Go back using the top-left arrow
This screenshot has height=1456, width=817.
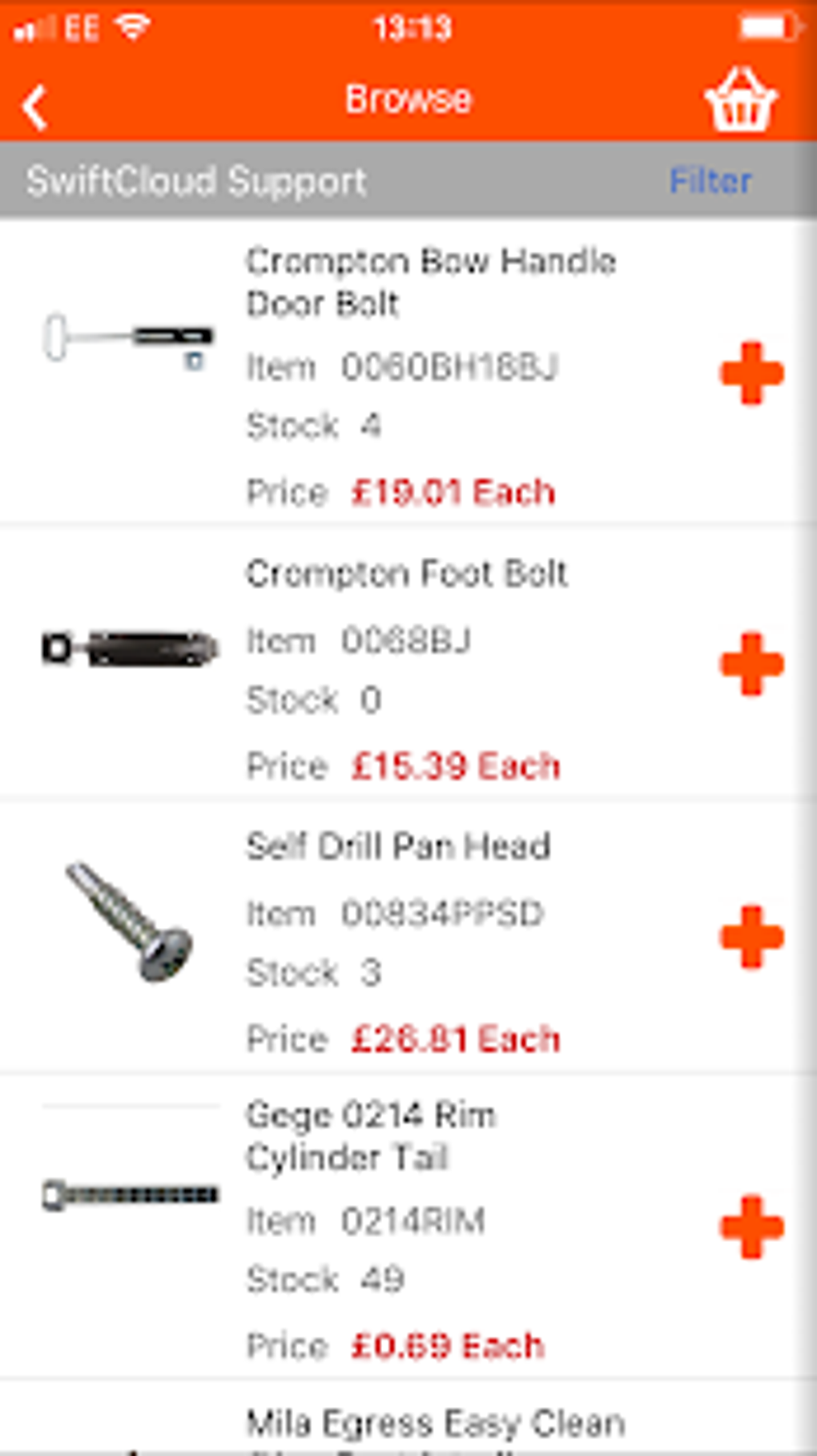pos(34,107)
